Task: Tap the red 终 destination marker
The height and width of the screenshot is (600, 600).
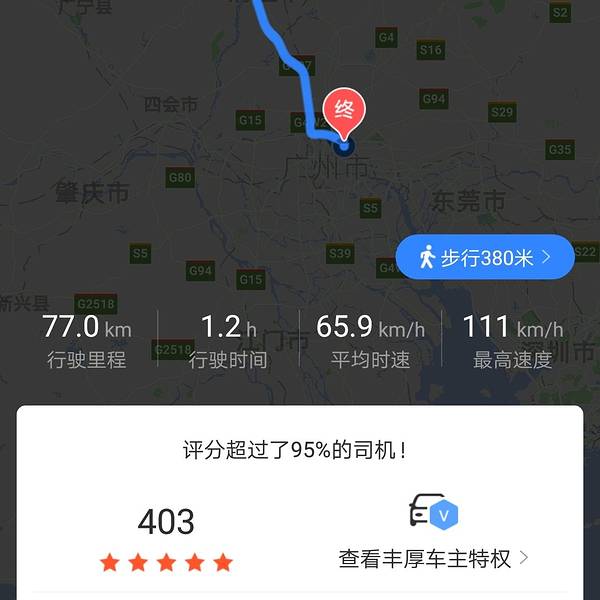Action: pos(345,111)
